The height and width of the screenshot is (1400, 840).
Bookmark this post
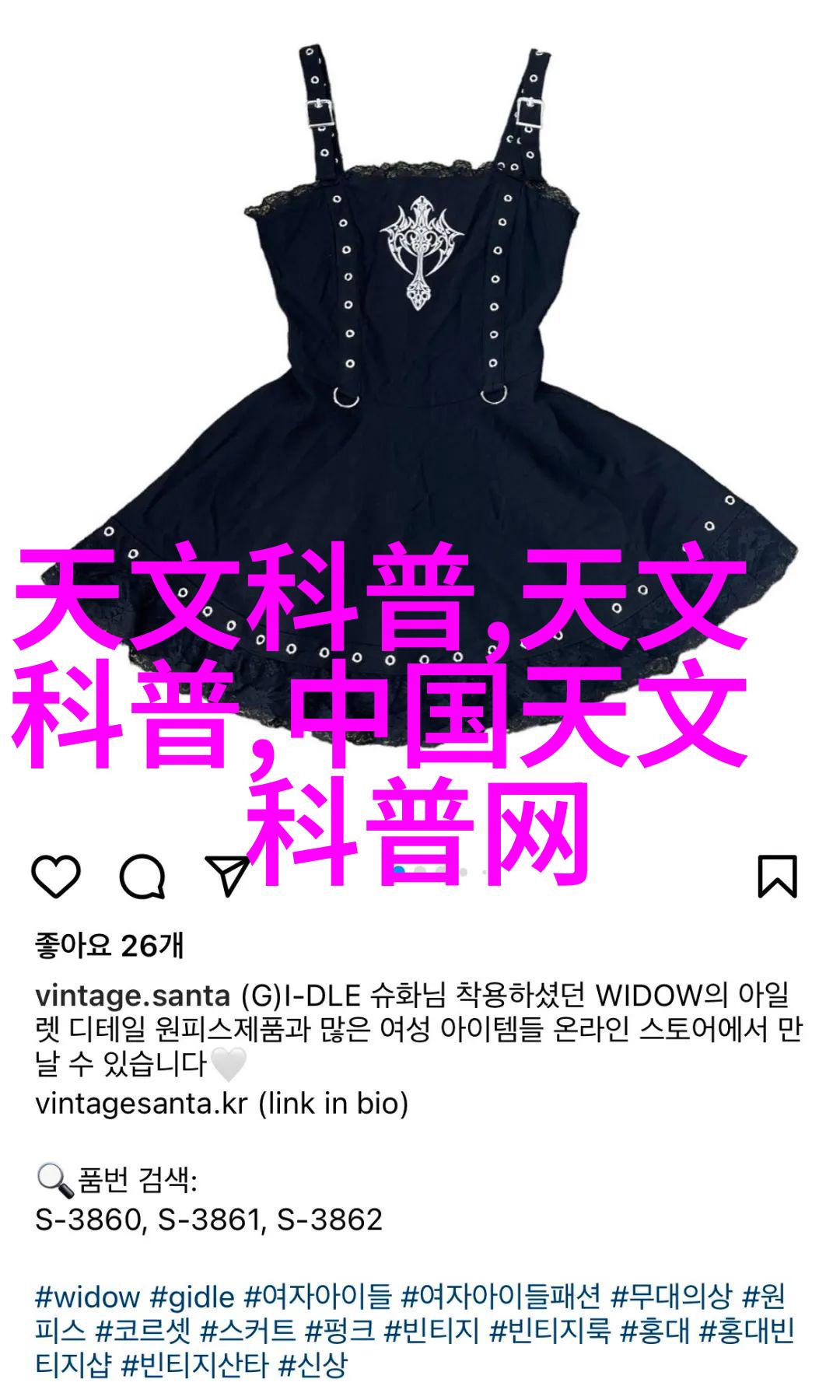coord(777,877)
